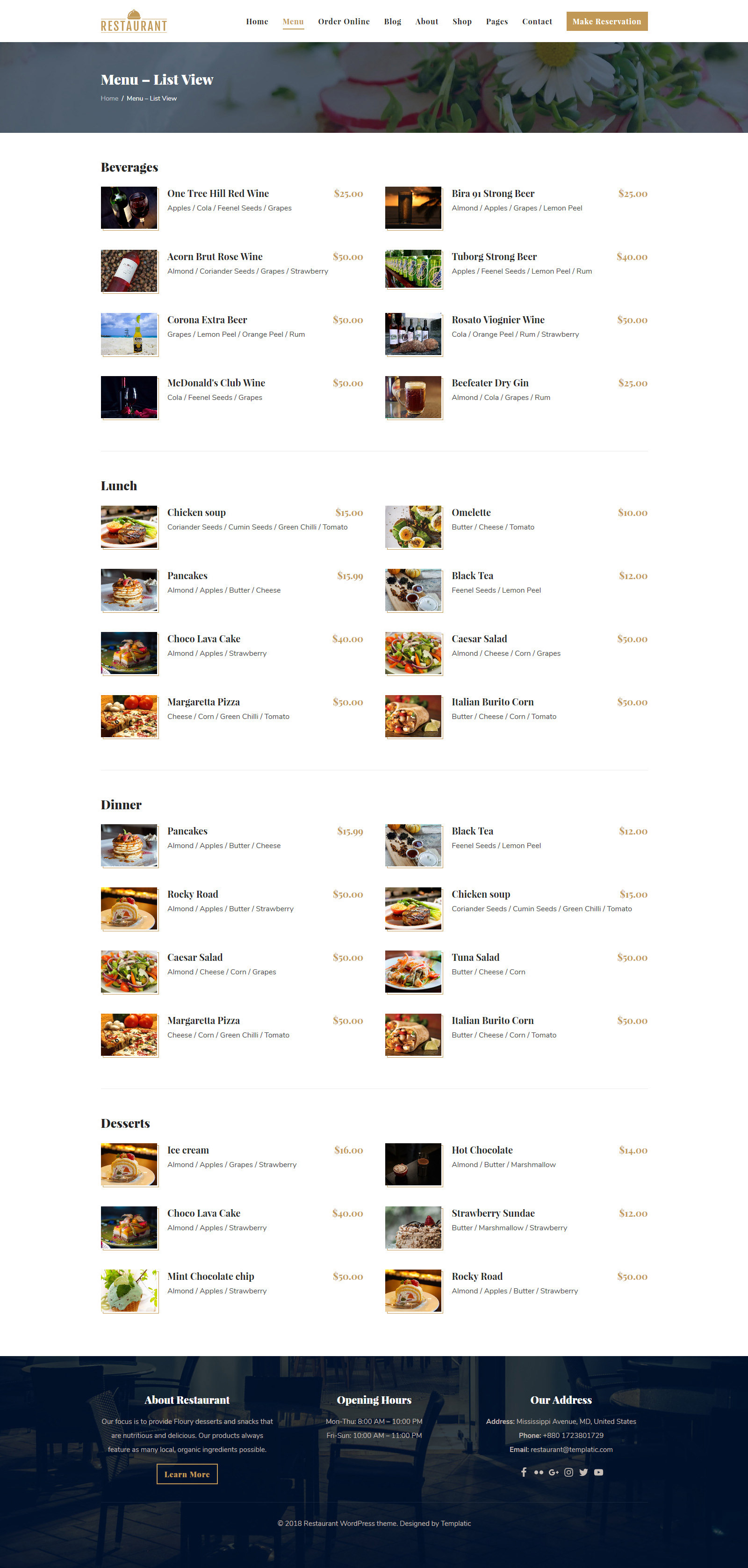Open the Corona Extra Beer thumbnail
This screenshot has height=1568, width=748.
(x=129, y=334)
